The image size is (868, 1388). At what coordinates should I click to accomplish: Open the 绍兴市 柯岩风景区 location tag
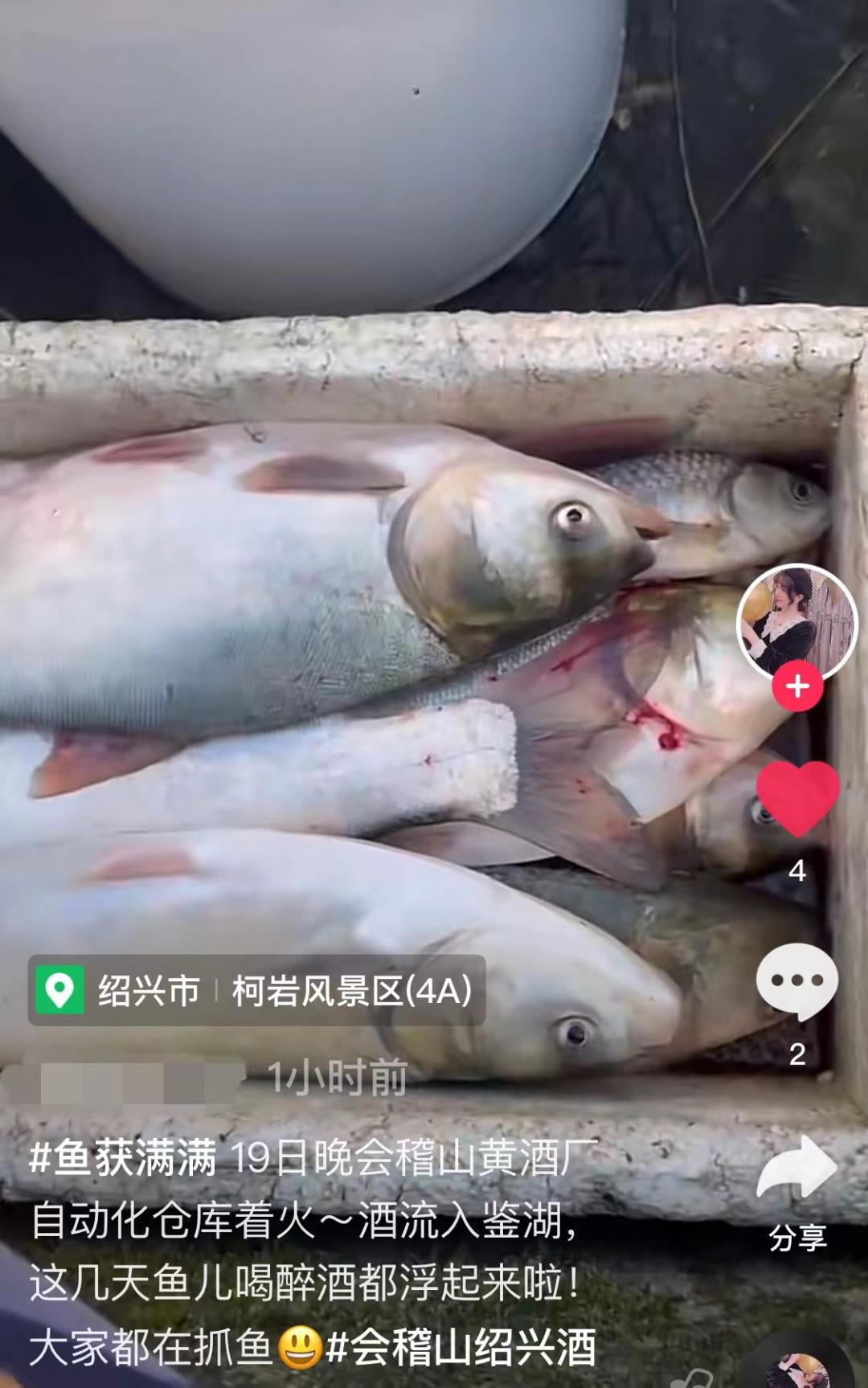tap(257, 990)
